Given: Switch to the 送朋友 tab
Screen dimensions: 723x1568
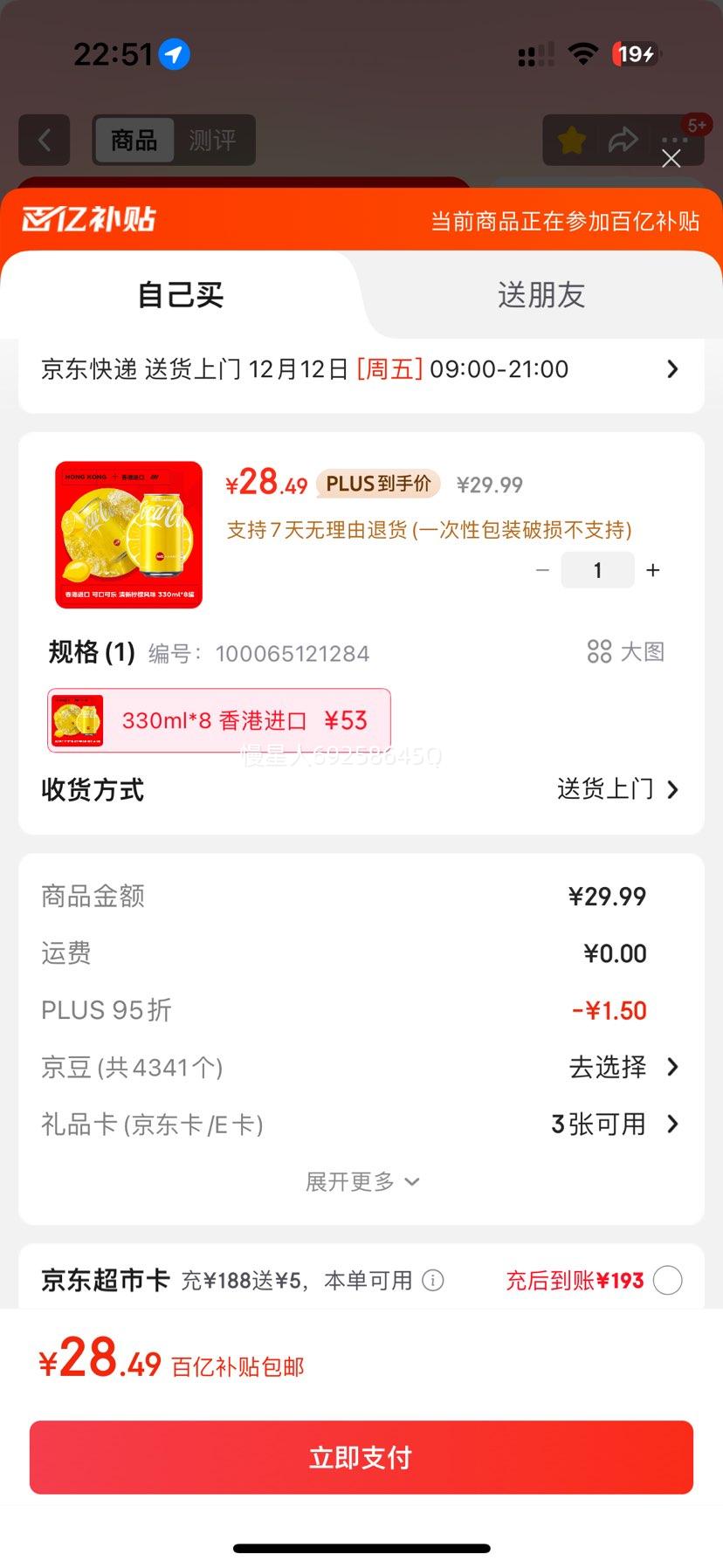Looking at the screenshot, I should click(x=541, y=295).
